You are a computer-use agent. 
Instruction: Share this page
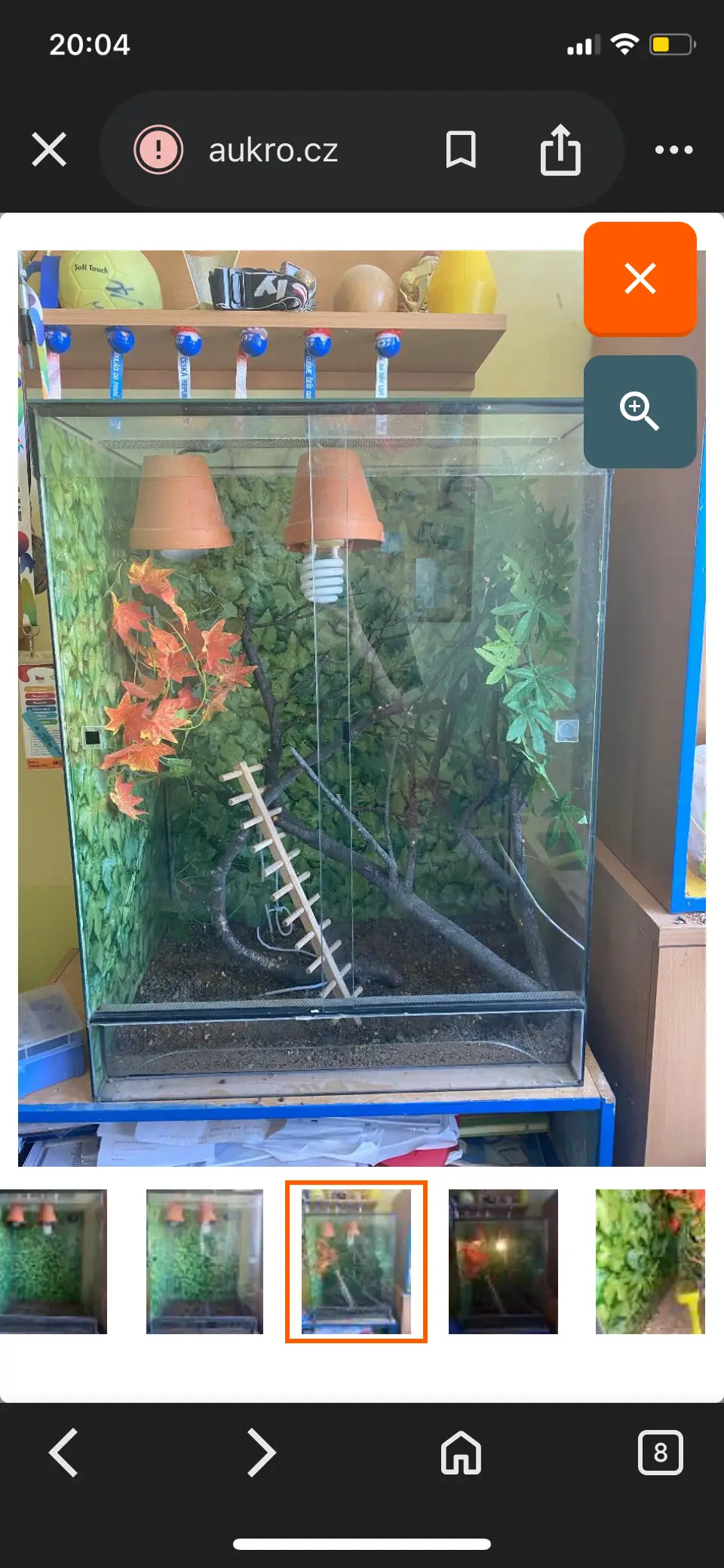(x=560, y=149)
